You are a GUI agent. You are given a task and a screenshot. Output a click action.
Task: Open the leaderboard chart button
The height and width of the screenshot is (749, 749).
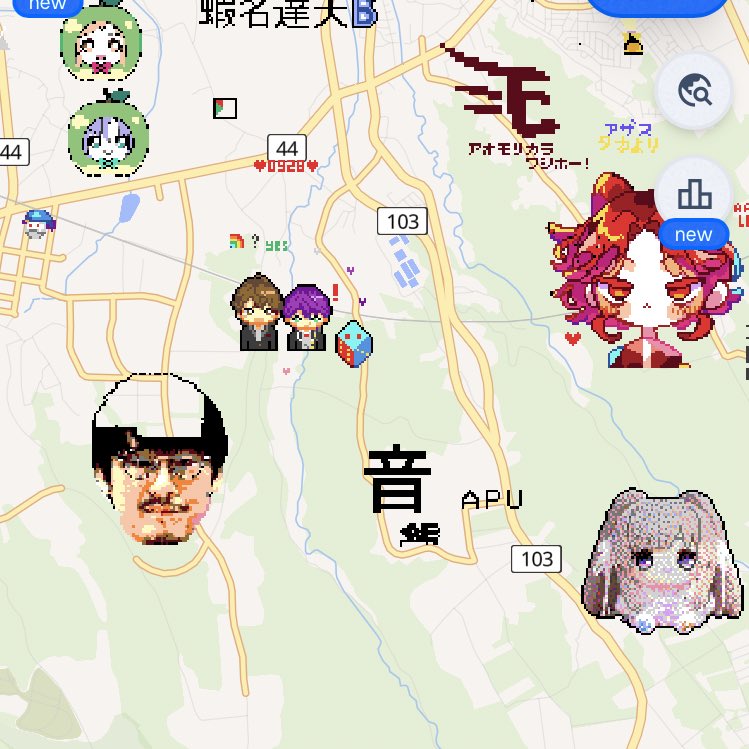pyautogui.click(x=694, y=194)
